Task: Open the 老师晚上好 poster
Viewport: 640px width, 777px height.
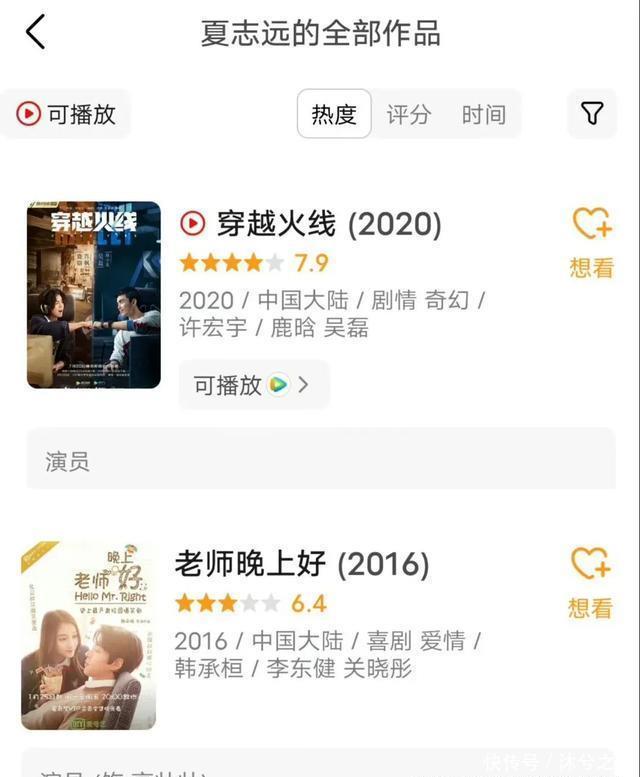Action: click(x=89, y=636)
